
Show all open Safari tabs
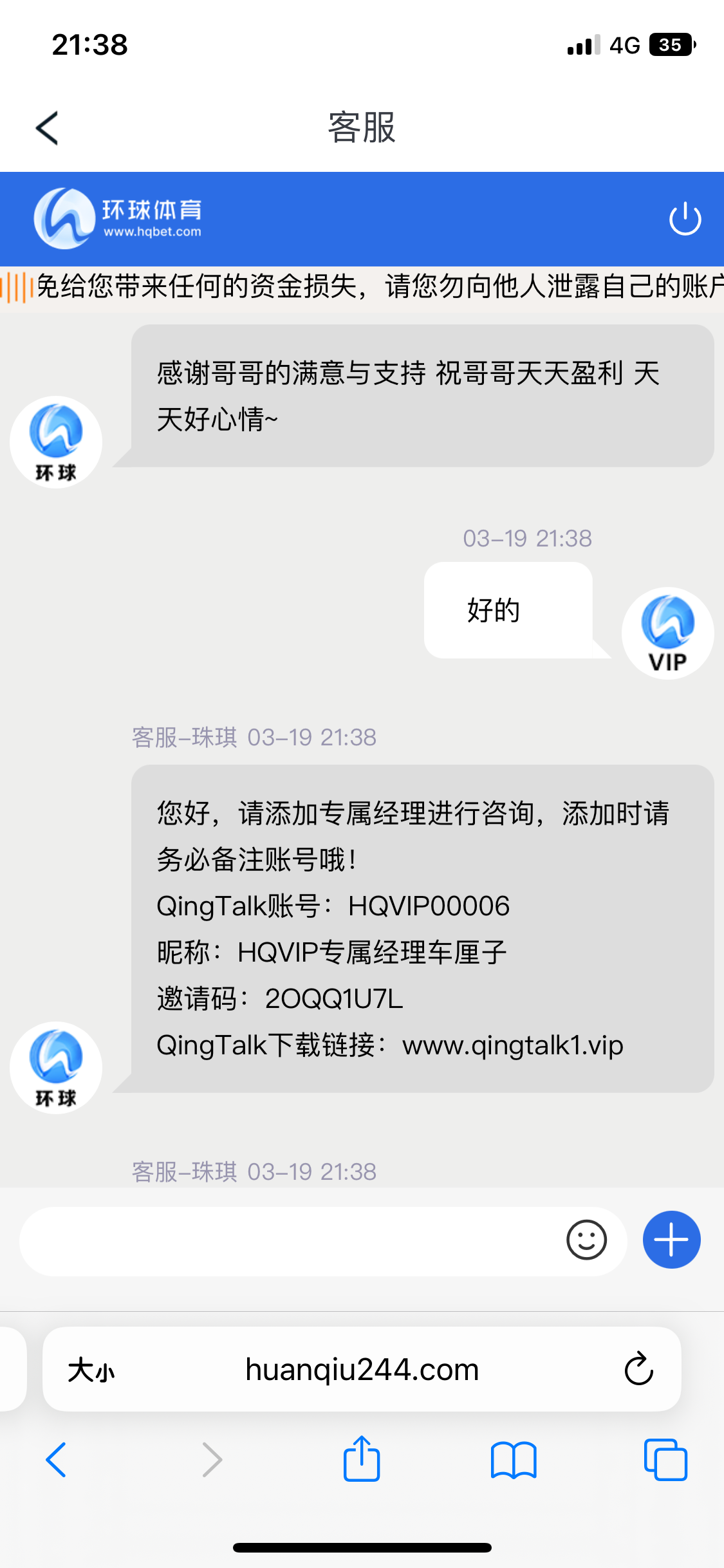pos(665,1459)
